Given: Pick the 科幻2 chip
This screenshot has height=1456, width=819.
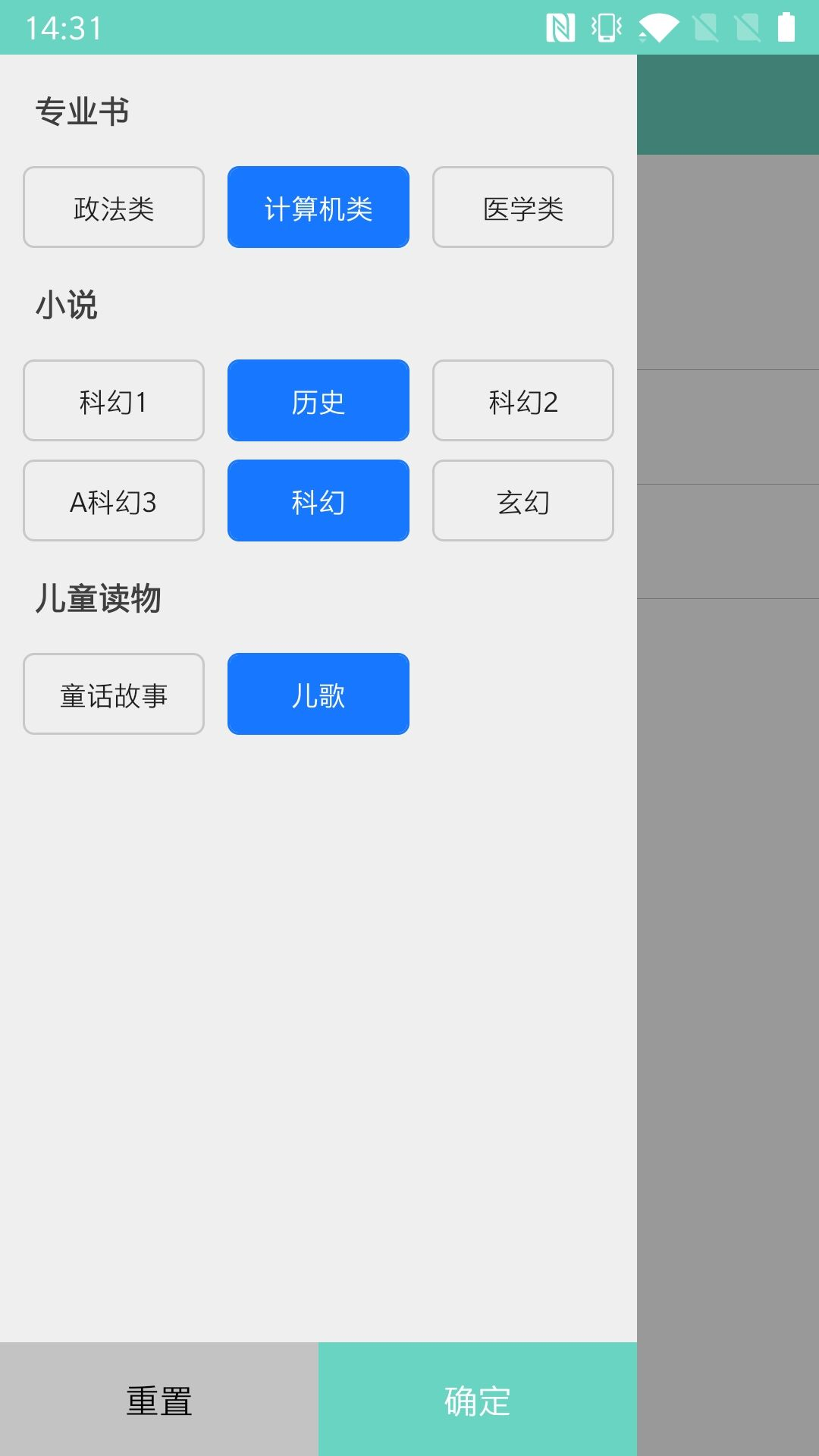Looking at the screenshot, I should pos(523,400).
